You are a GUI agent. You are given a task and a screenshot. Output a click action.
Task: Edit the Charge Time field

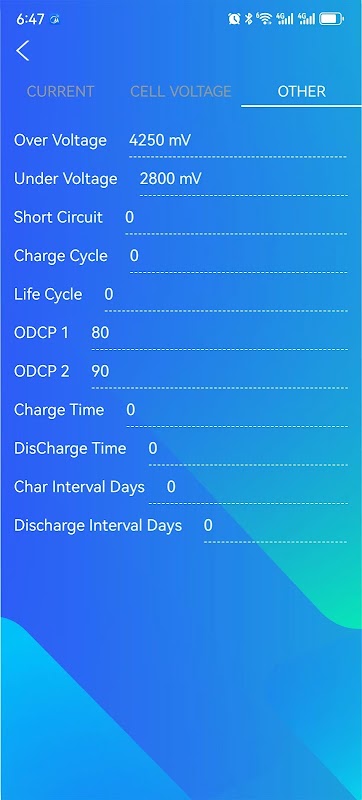click(x=237, y=410)
